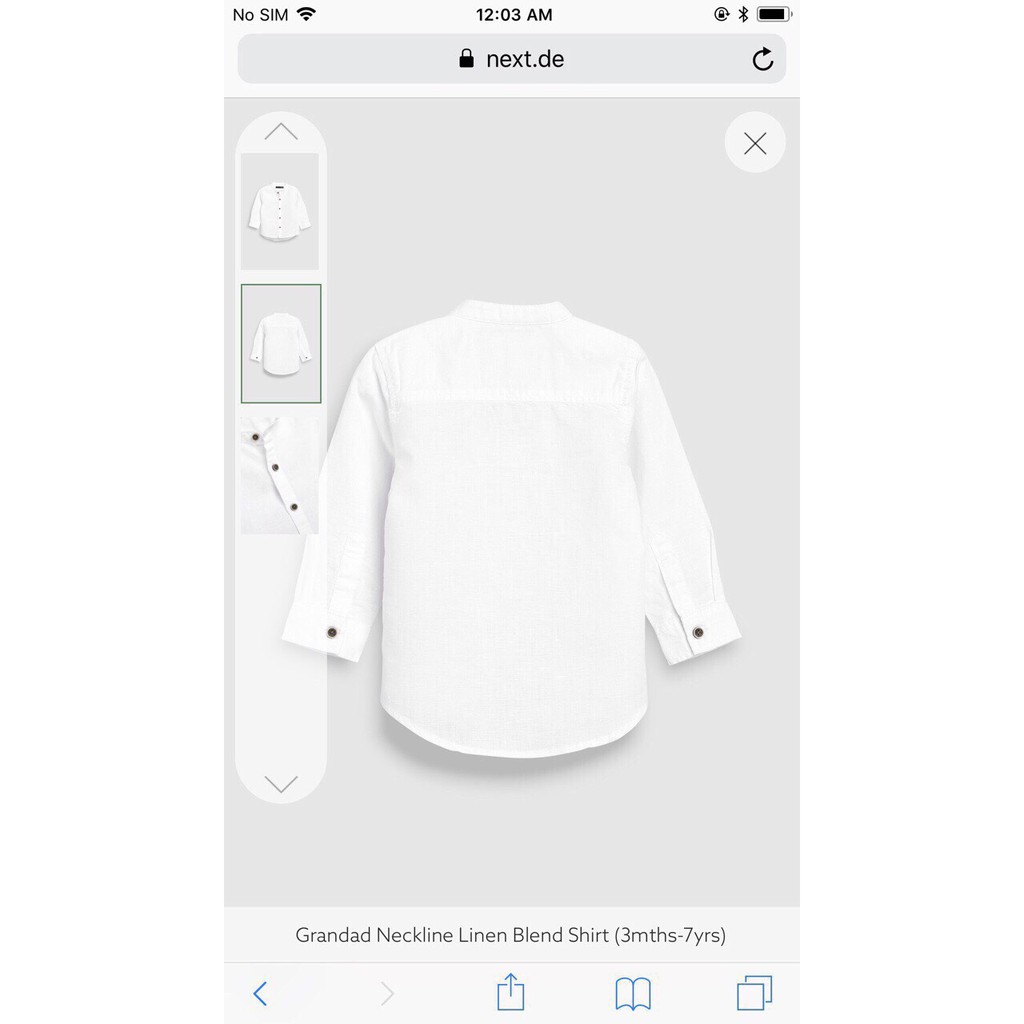Reload the next.de page
This screenshot has height=1024, width=1024.
coord(762,59)
